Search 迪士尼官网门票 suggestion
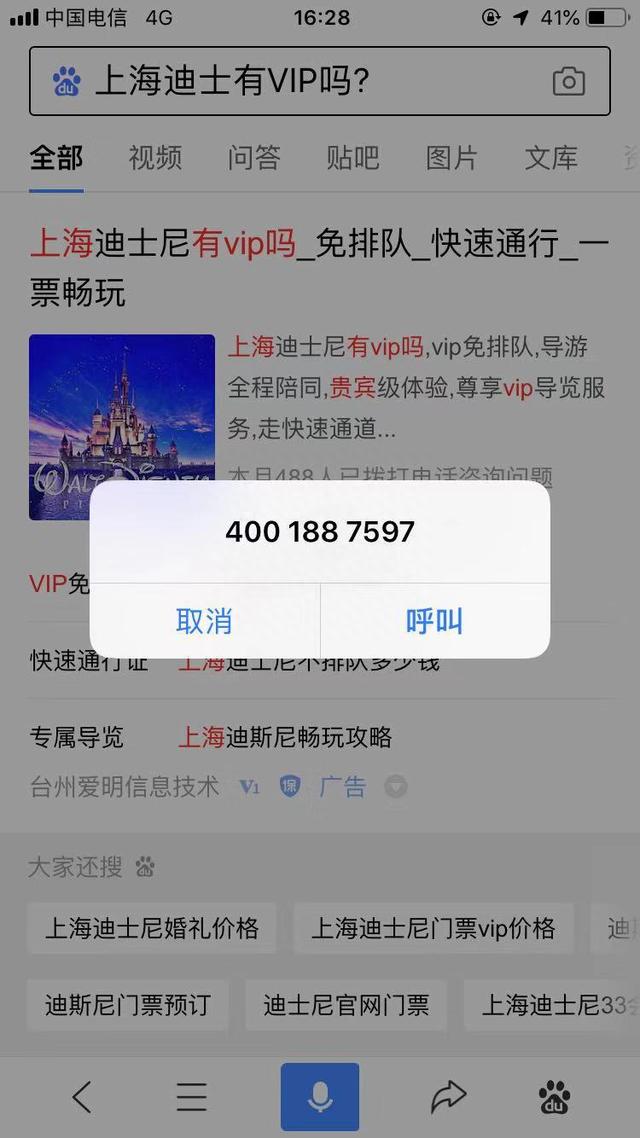Viewport: 640px width, 1138px height. [346, 1004]
